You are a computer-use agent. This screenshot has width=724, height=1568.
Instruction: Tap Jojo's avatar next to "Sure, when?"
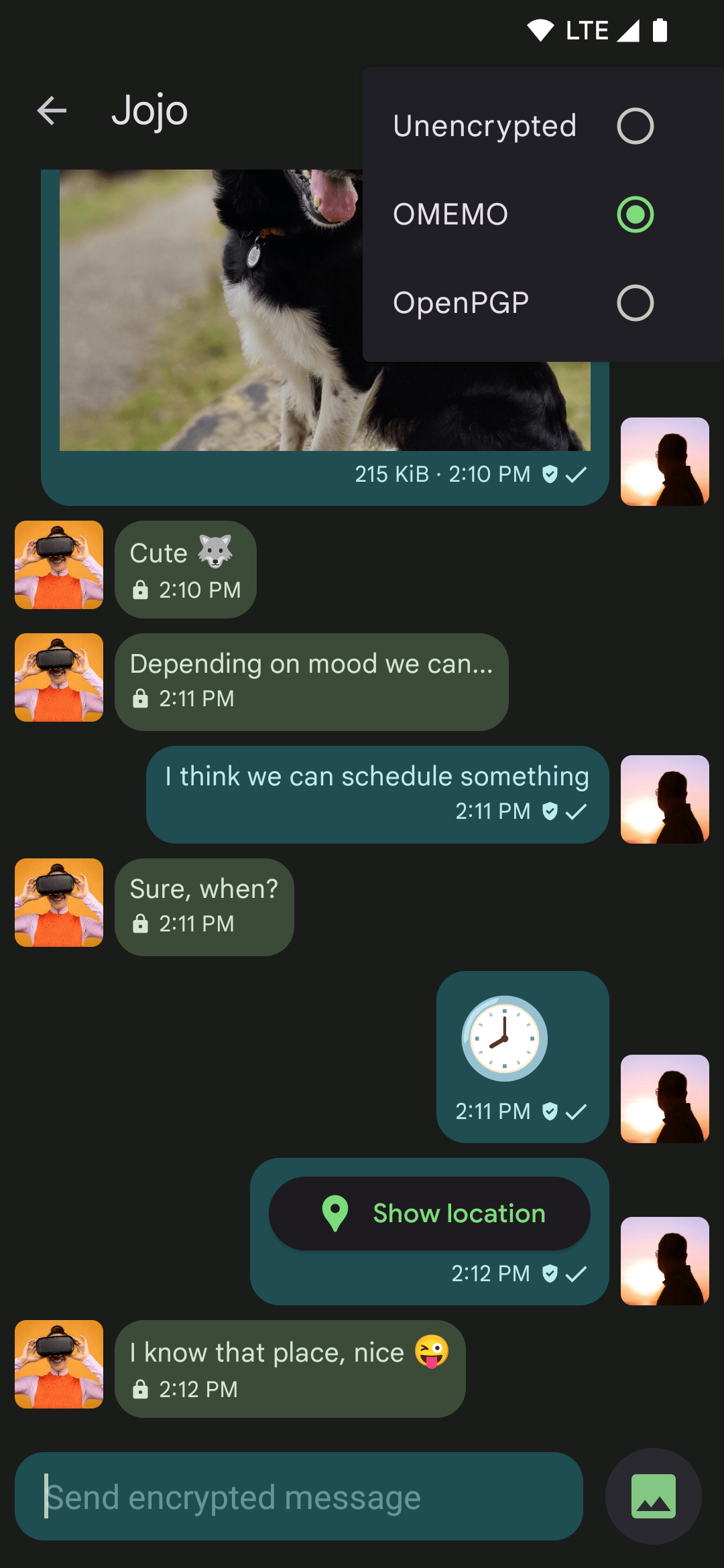click(x=59, y=903)
